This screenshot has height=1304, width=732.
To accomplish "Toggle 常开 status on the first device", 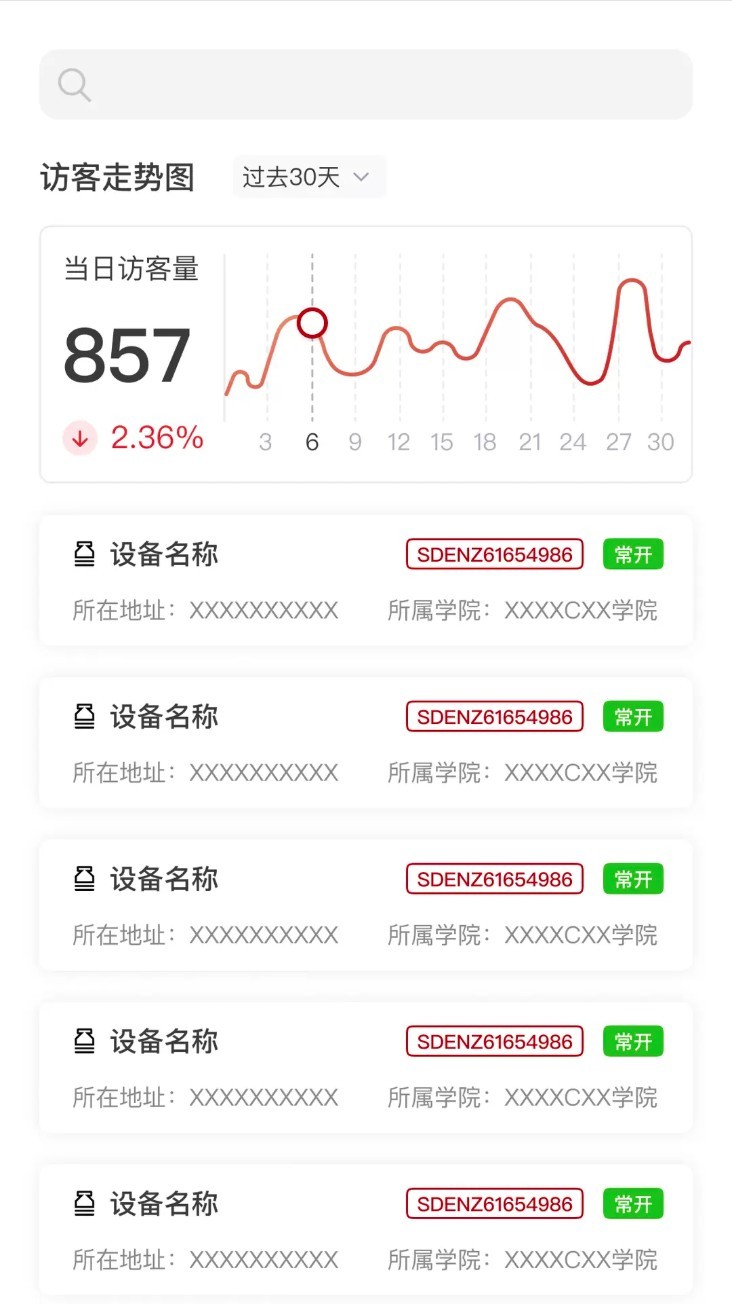I will point(632,553).
